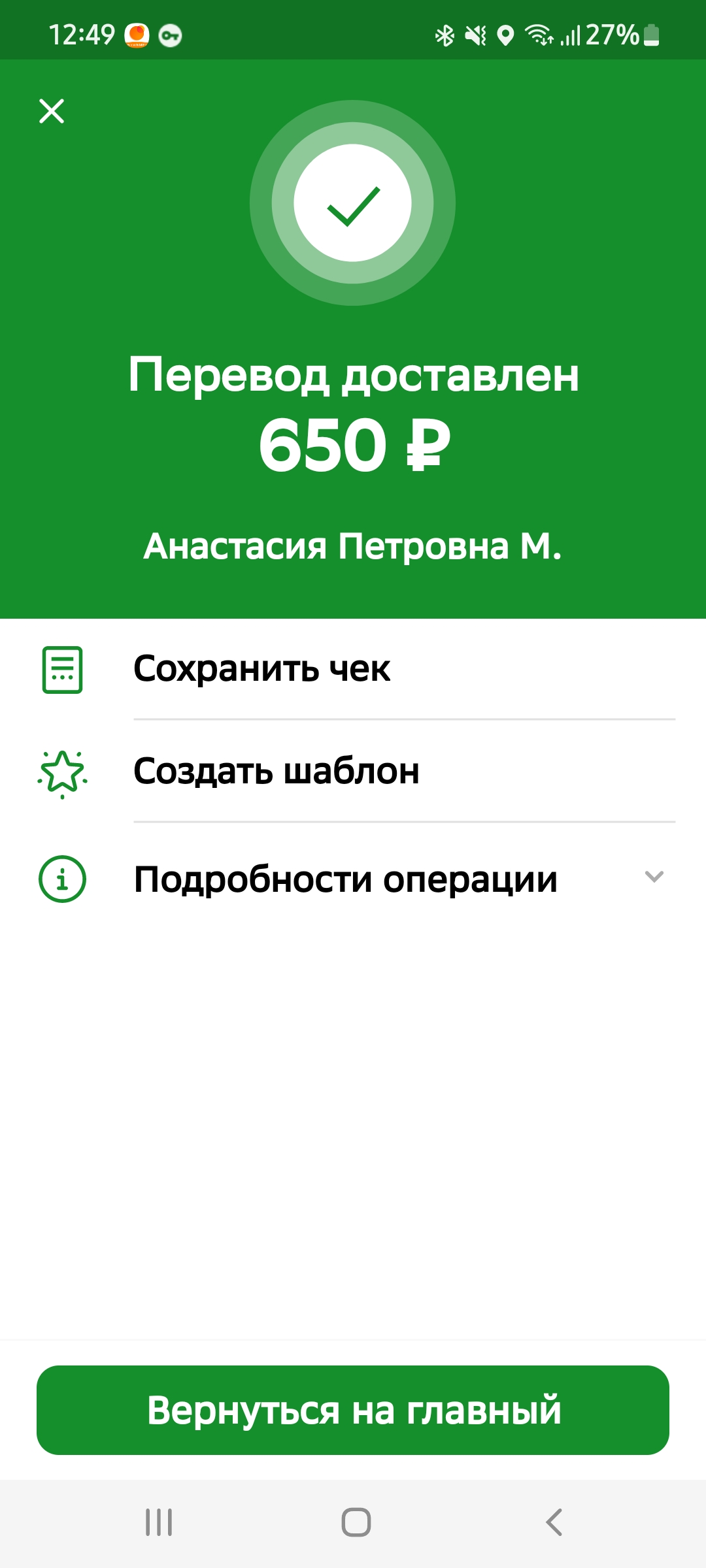
Task: Go back using the system back button
Action: (x=554, y=1522)
